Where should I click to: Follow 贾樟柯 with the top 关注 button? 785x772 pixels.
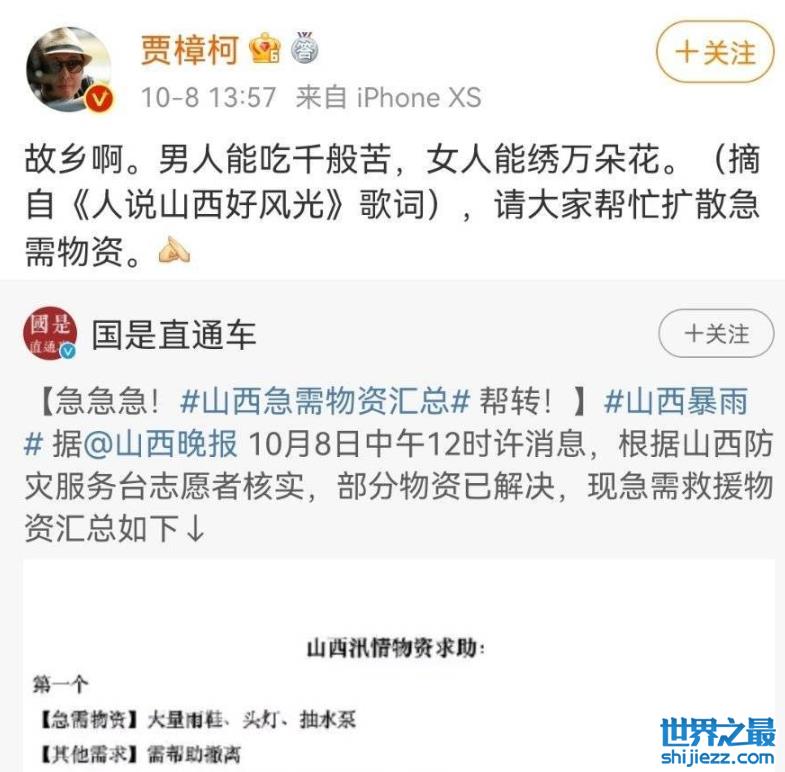click(716, 53)
